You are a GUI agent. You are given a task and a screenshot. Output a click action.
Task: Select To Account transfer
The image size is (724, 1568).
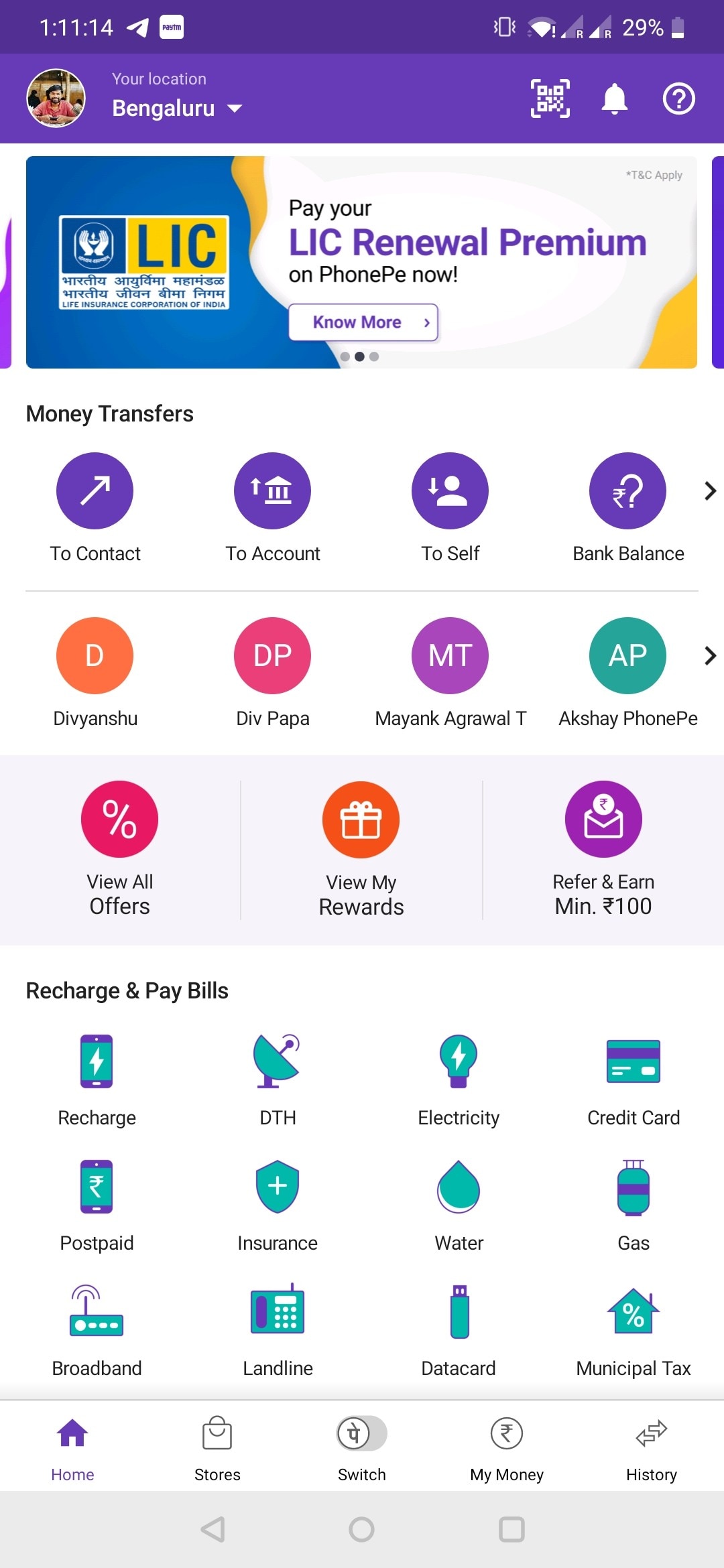pos(272,491)
